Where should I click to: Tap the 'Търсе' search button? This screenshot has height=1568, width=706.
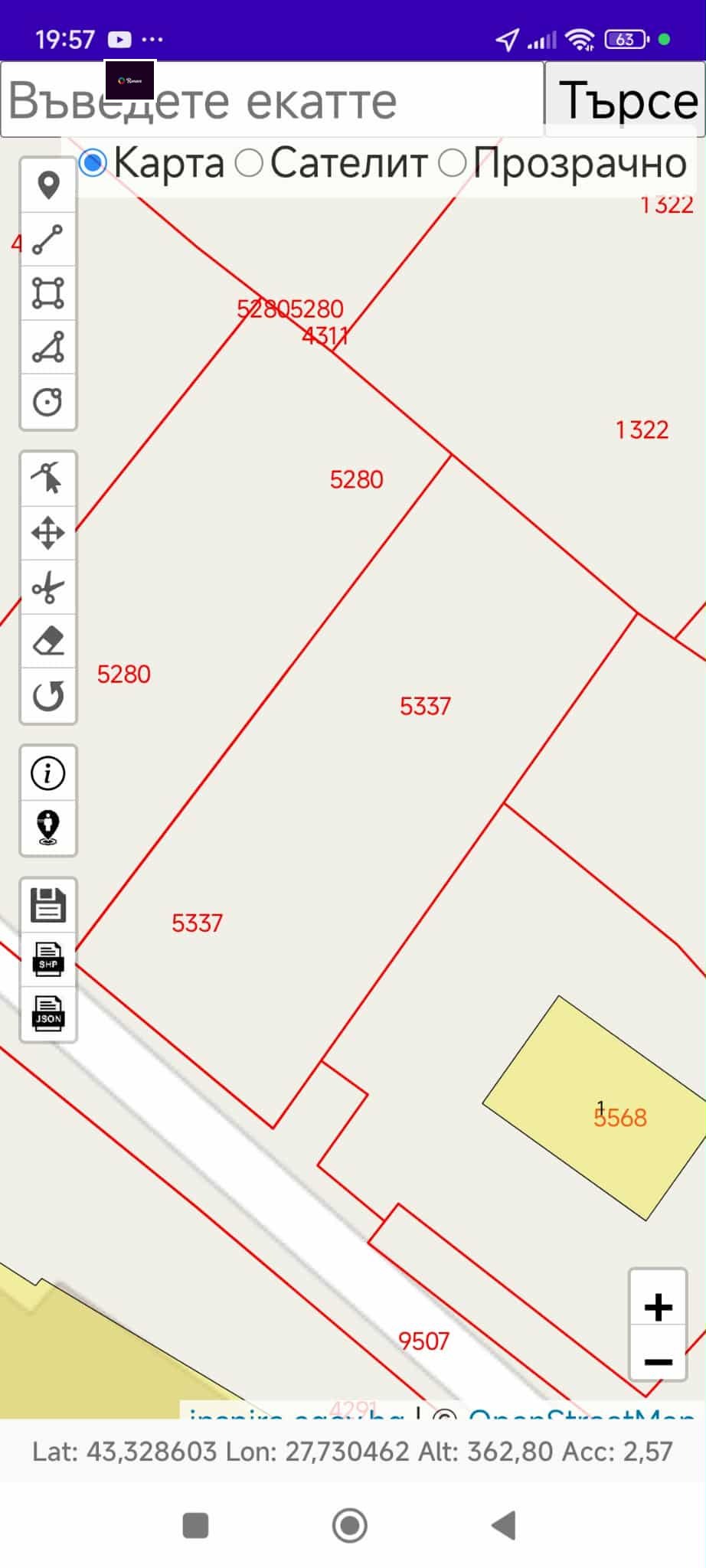pos(626,100)
